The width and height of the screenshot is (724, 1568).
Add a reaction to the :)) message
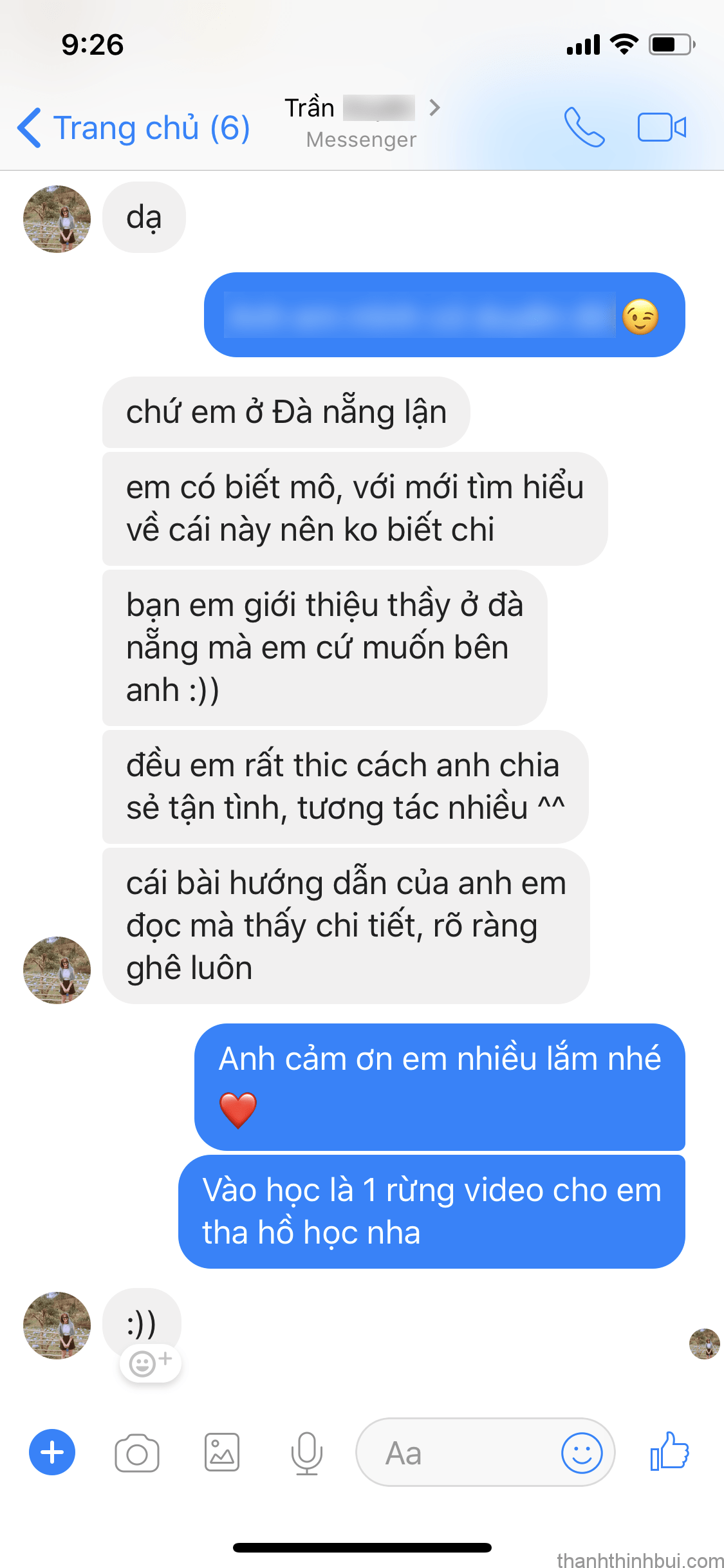tap(150, 1362)
